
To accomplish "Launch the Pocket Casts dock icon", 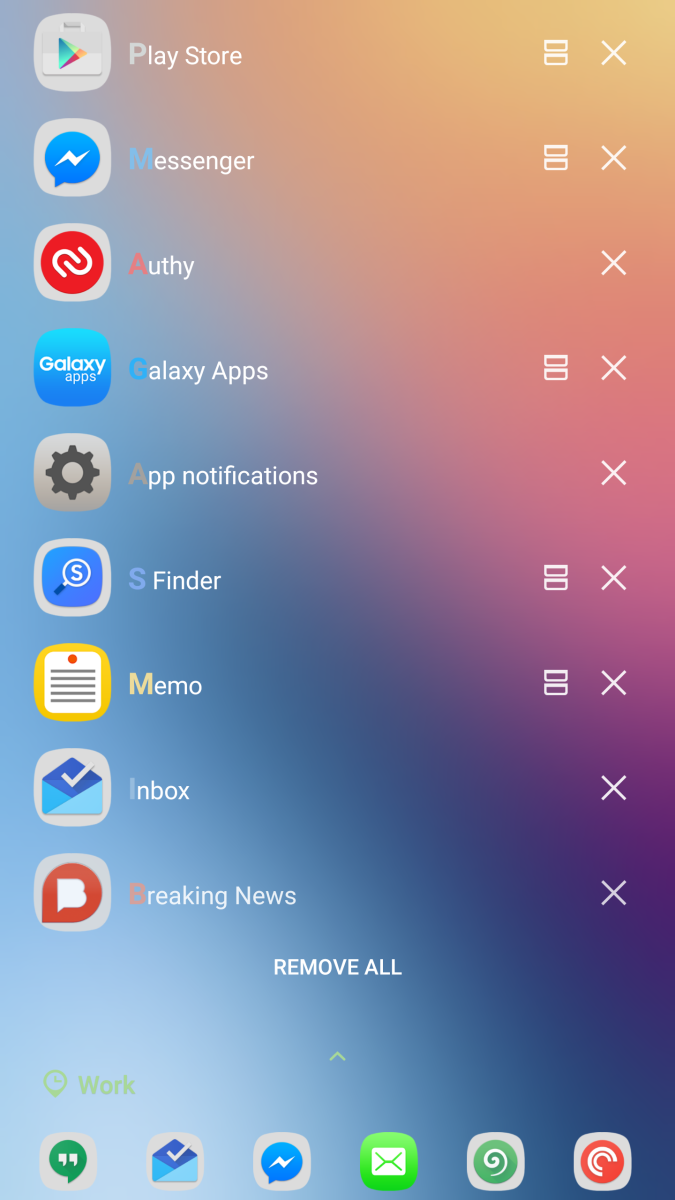I will tap(602, 1161).
